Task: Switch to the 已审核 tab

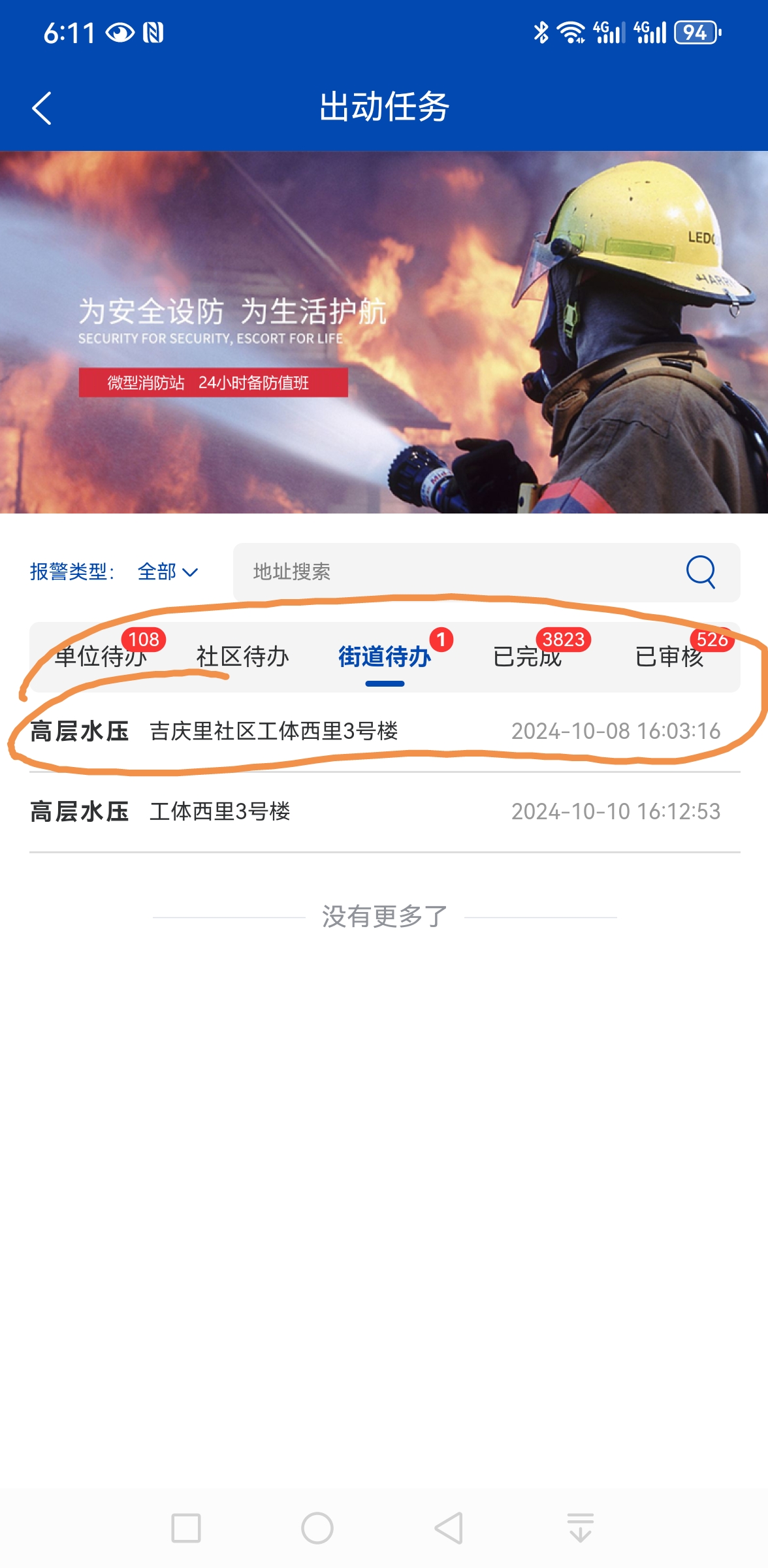Action: pyautogui.click(x=669, y=657)
